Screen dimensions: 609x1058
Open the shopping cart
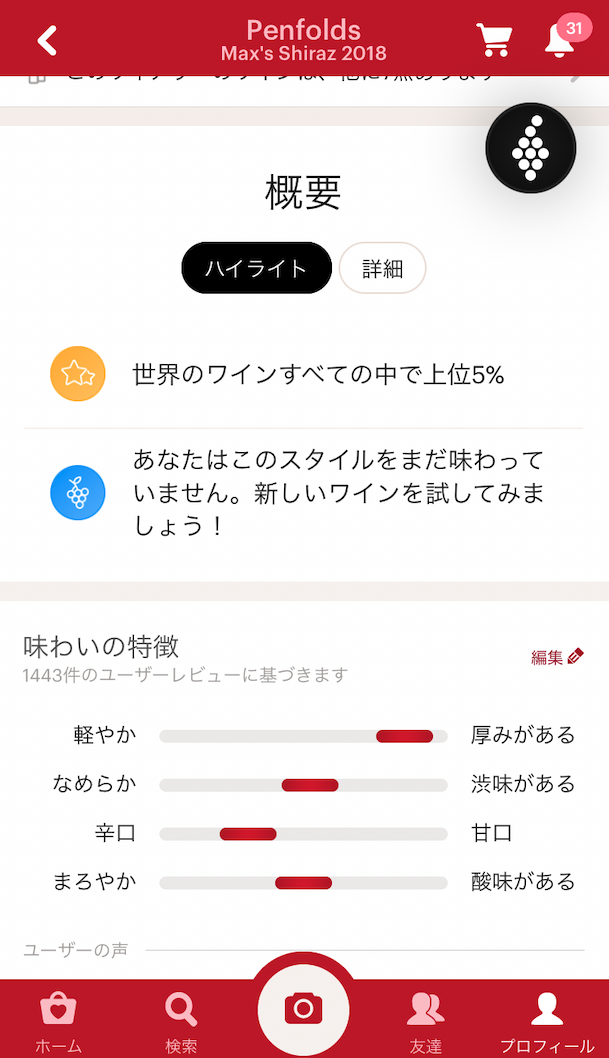tap(494, 40)
